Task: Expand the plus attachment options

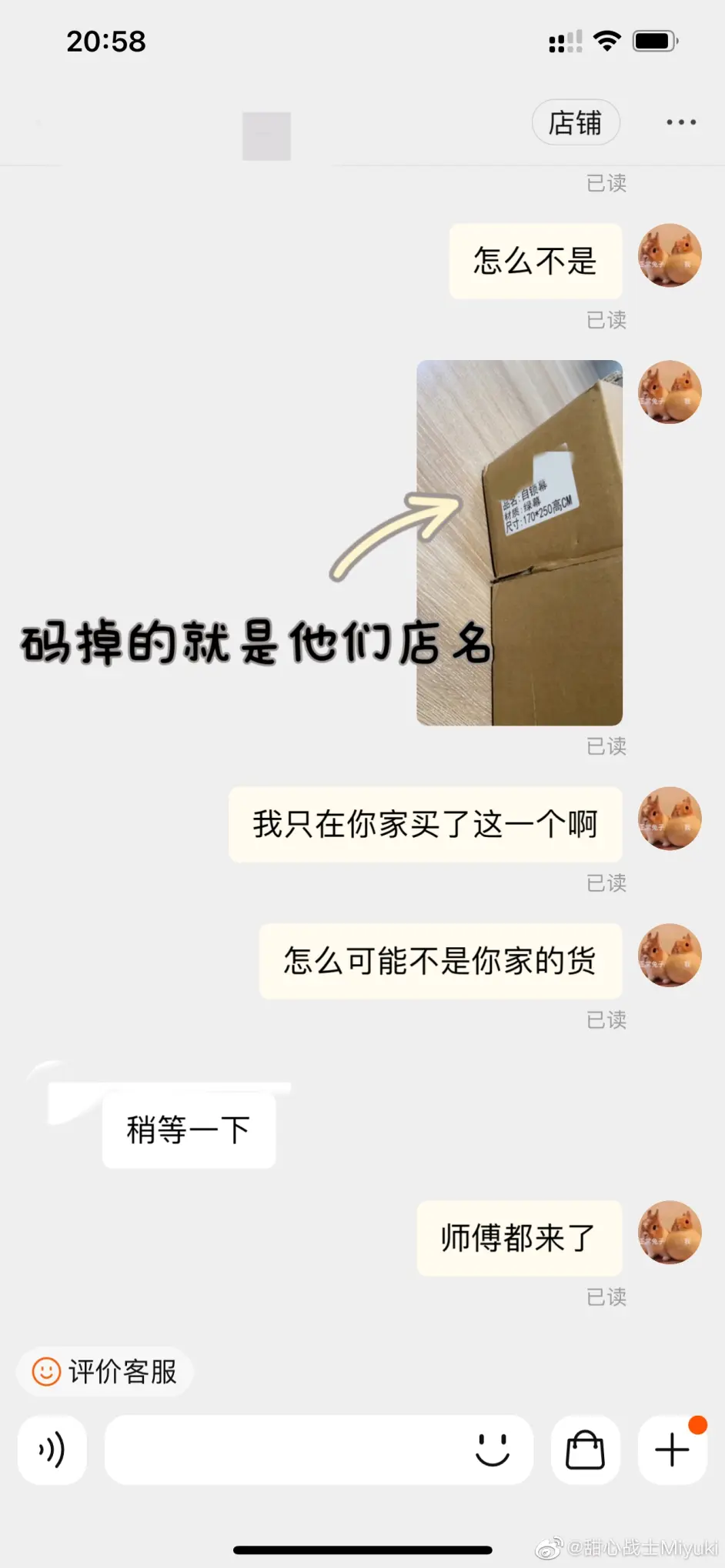Action: (x=672, y=1450)
